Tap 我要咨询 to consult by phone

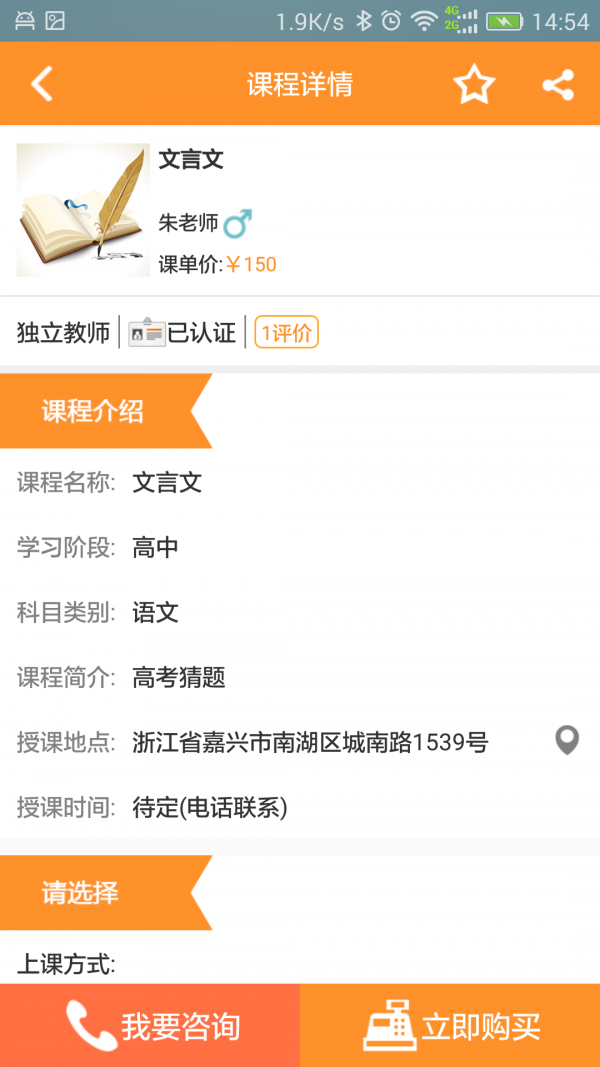[150, 1025]
